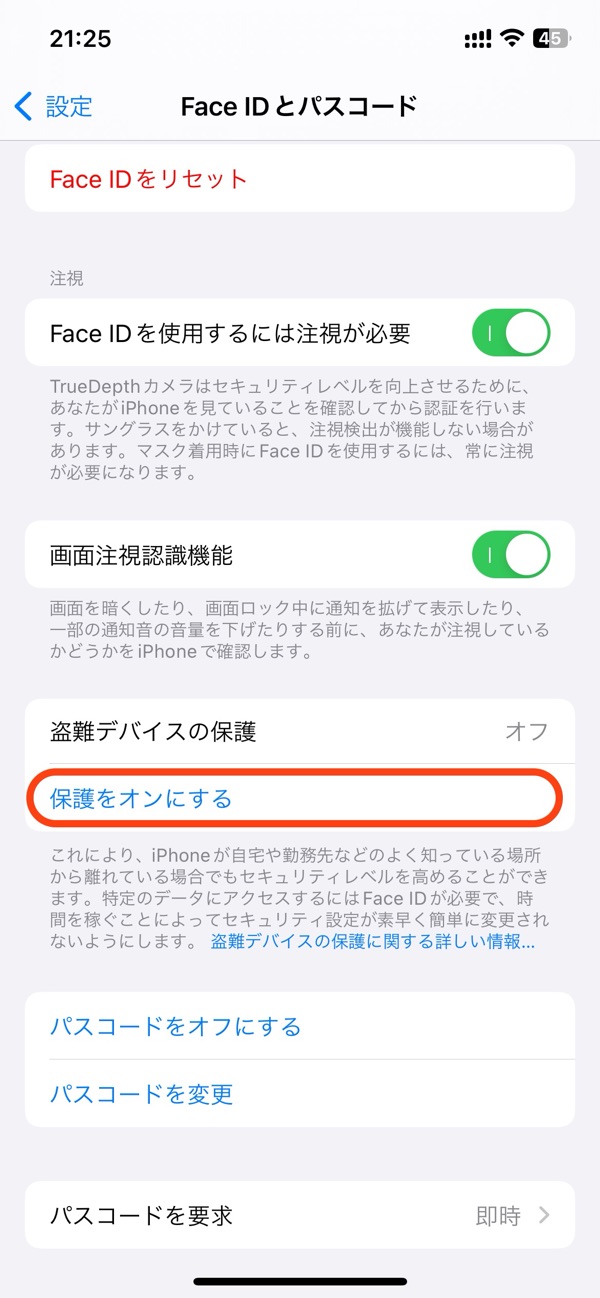Go back to 設定
The height and width of the screenshot is (1298, 600).
pos(53,106)
